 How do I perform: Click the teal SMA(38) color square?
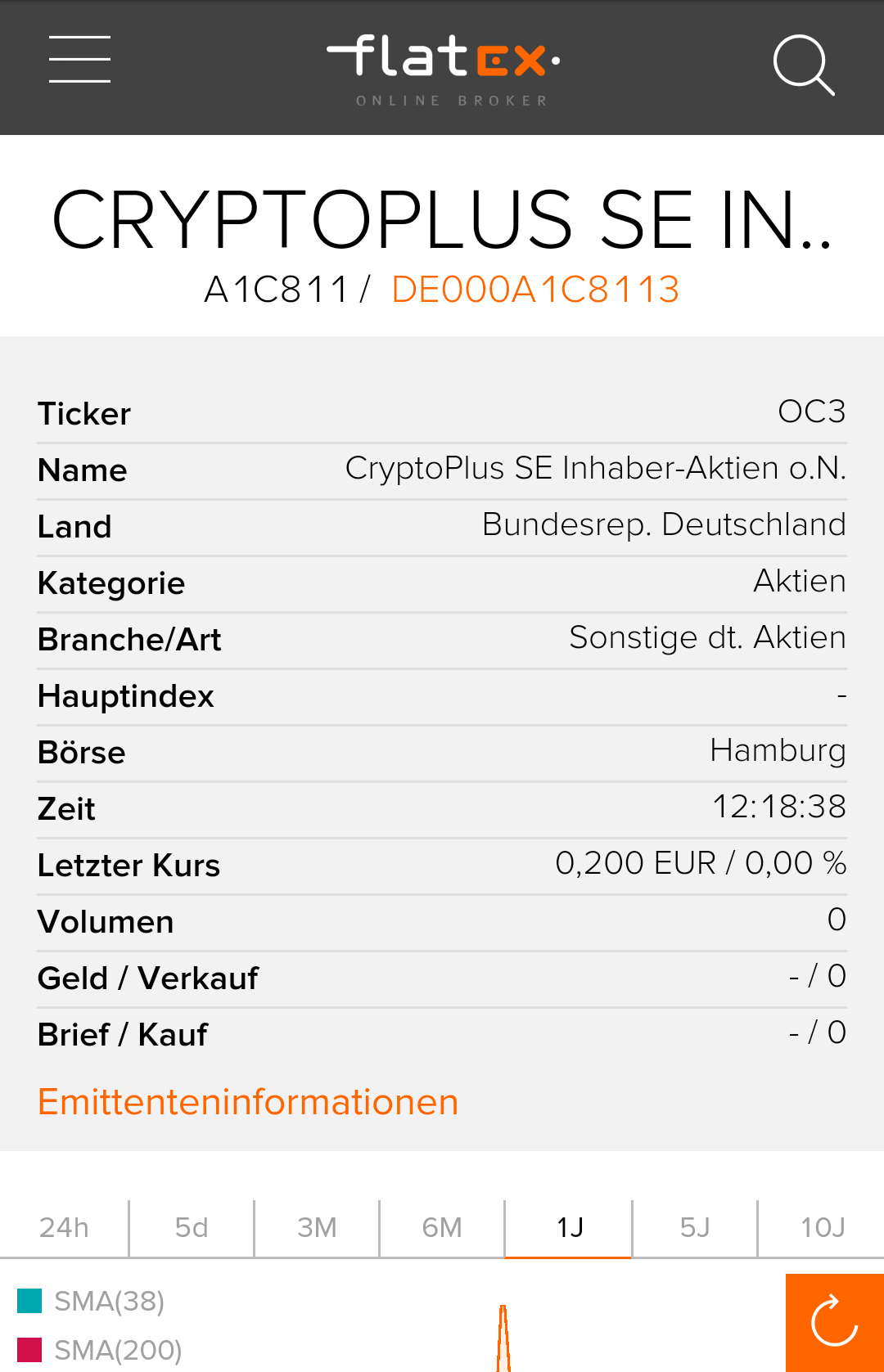pos(31,1299)
